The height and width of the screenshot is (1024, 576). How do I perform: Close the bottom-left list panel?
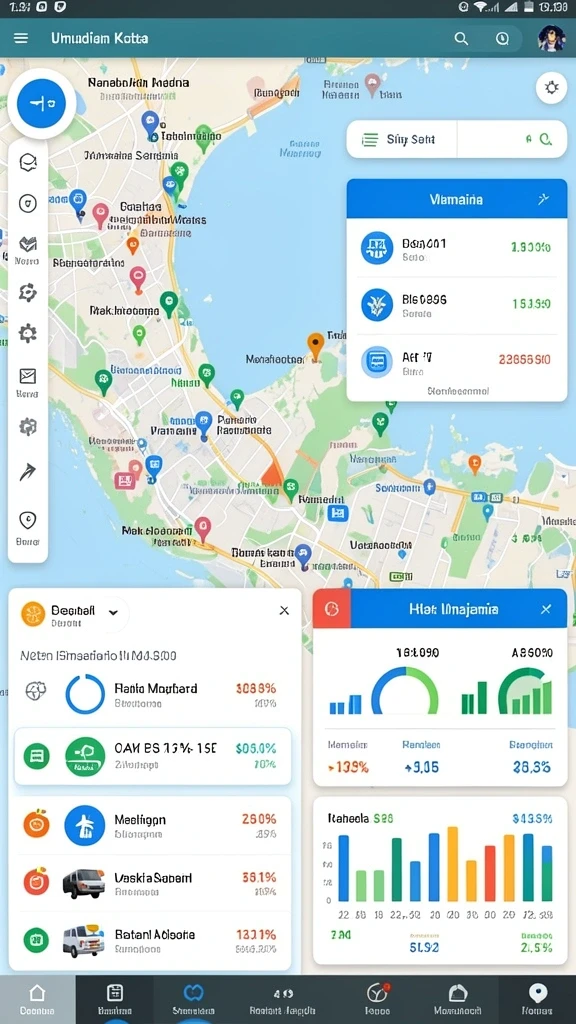[284, 610]
